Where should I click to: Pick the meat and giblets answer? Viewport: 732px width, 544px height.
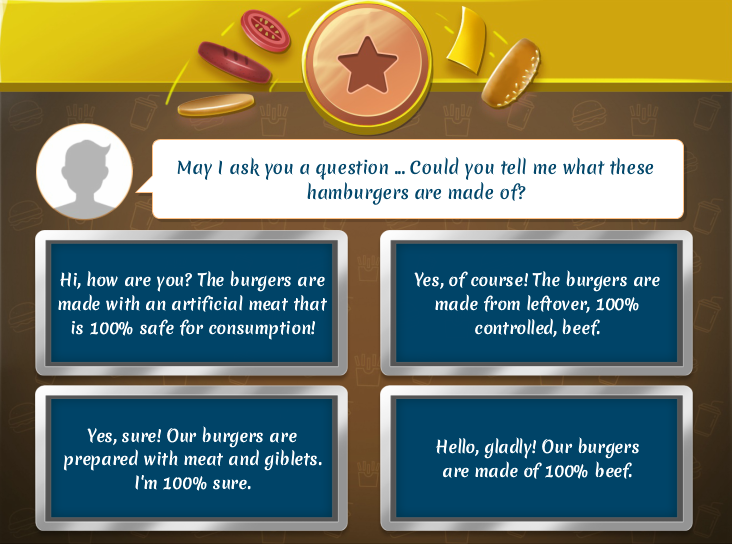192,460
